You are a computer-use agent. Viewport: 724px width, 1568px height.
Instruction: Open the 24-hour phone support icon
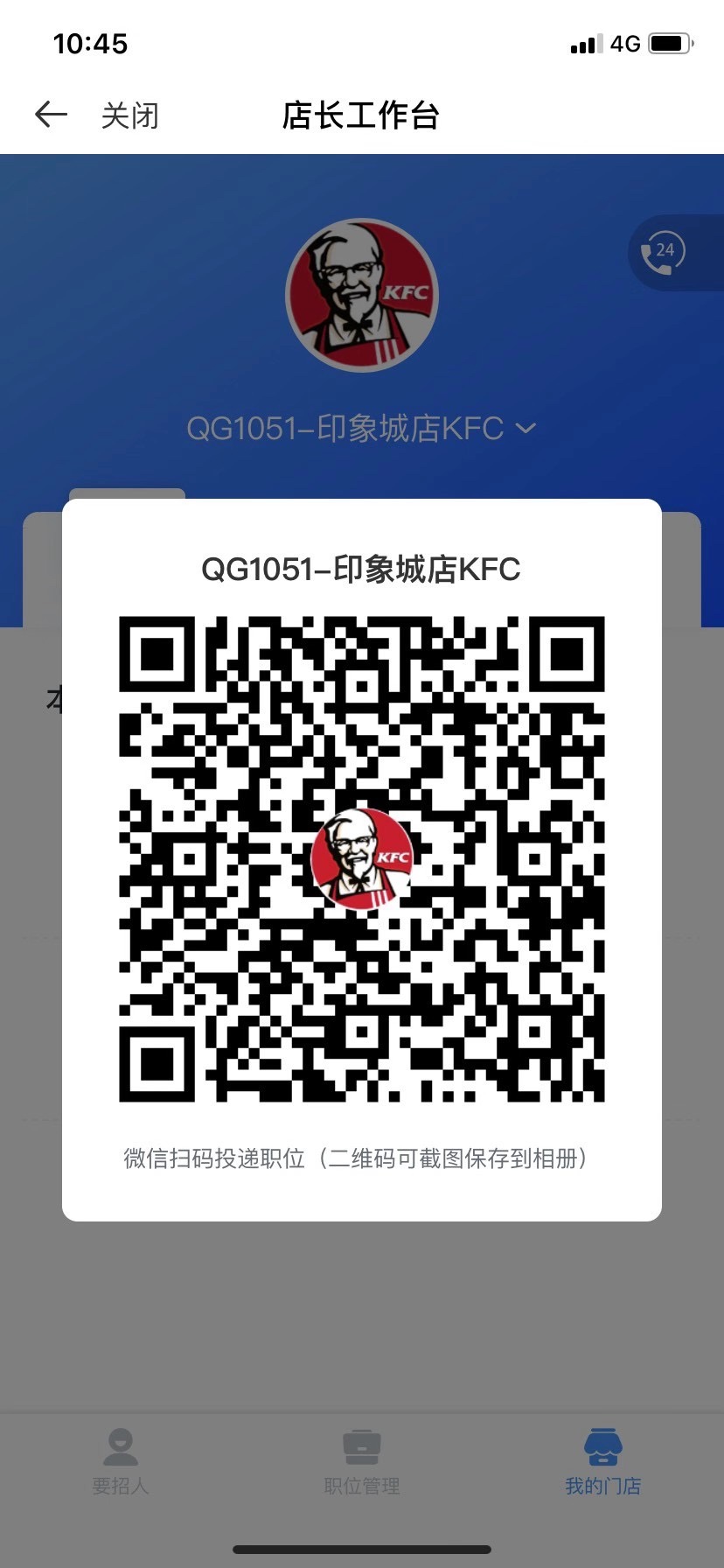pos(664,253)
